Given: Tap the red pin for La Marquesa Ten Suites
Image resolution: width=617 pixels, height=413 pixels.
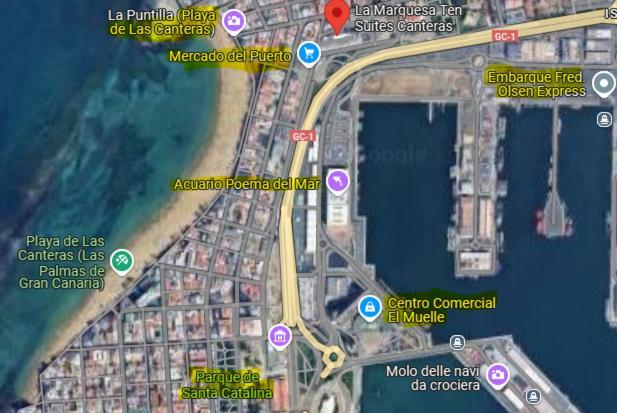Looking at the screenshot, I should 338,14.
